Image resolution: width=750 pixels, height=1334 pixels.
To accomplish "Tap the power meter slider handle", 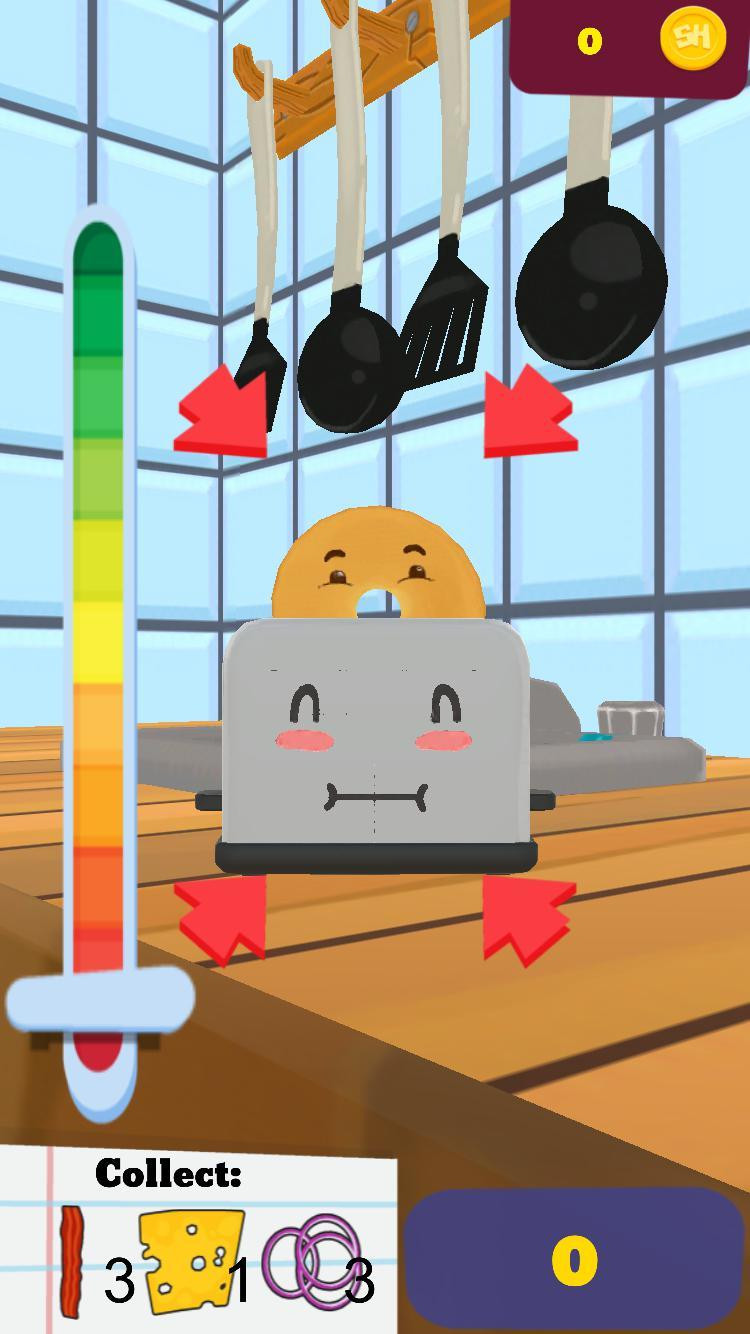I will [100, 1000].
